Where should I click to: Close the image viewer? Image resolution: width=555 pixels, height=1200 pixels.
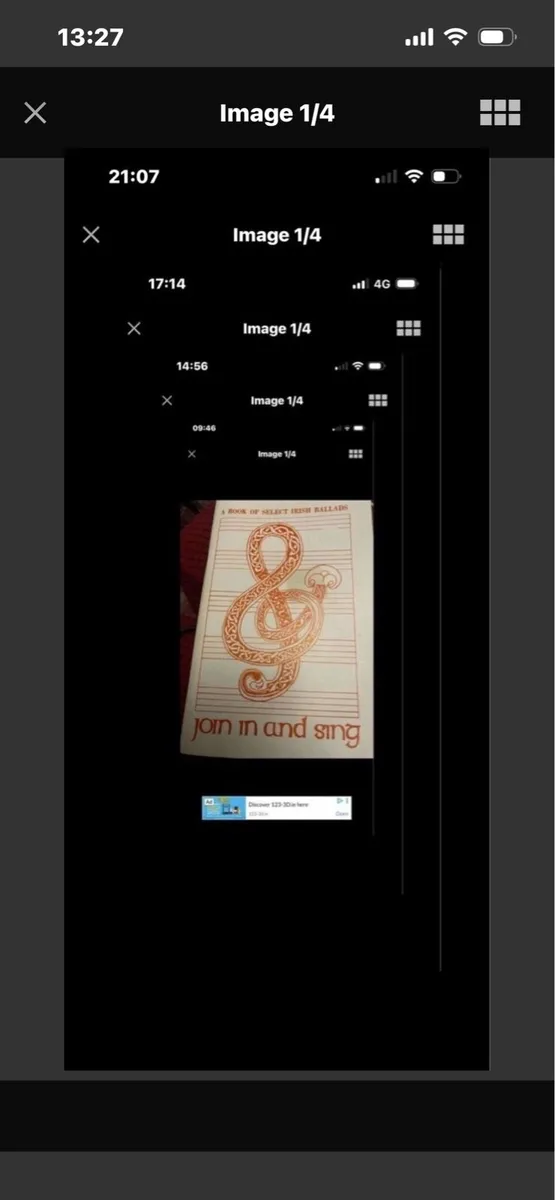(35, 113)
